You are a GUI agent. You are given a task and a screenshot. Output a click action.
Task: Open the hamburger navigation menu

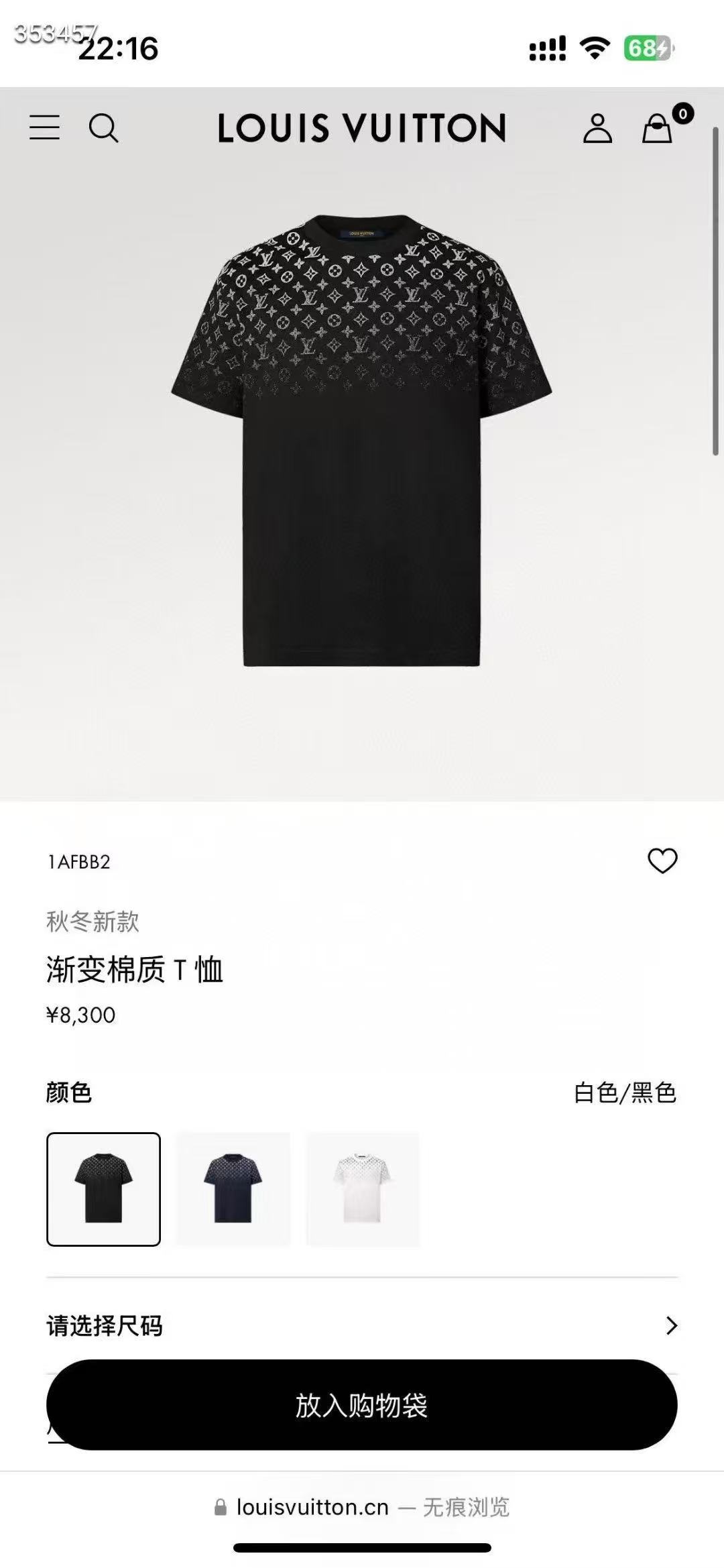point(44,127)
